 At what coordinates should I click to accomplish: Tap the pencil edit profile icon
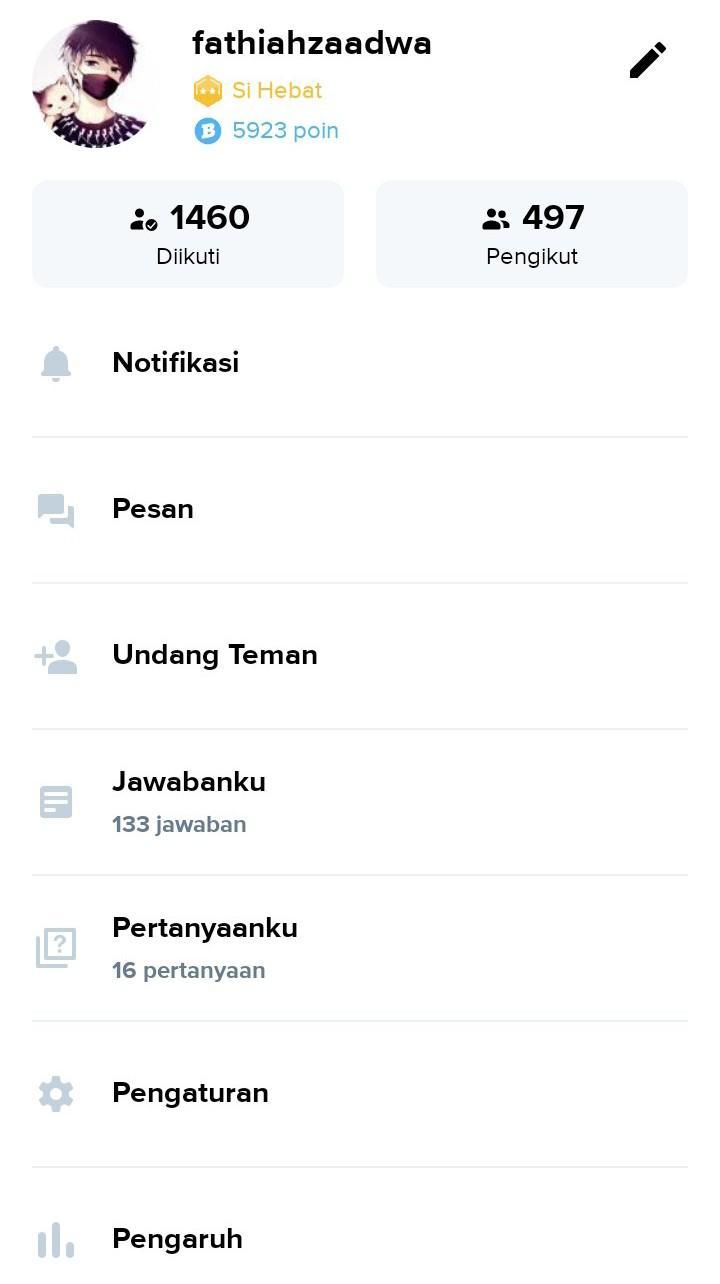point(647,60)
